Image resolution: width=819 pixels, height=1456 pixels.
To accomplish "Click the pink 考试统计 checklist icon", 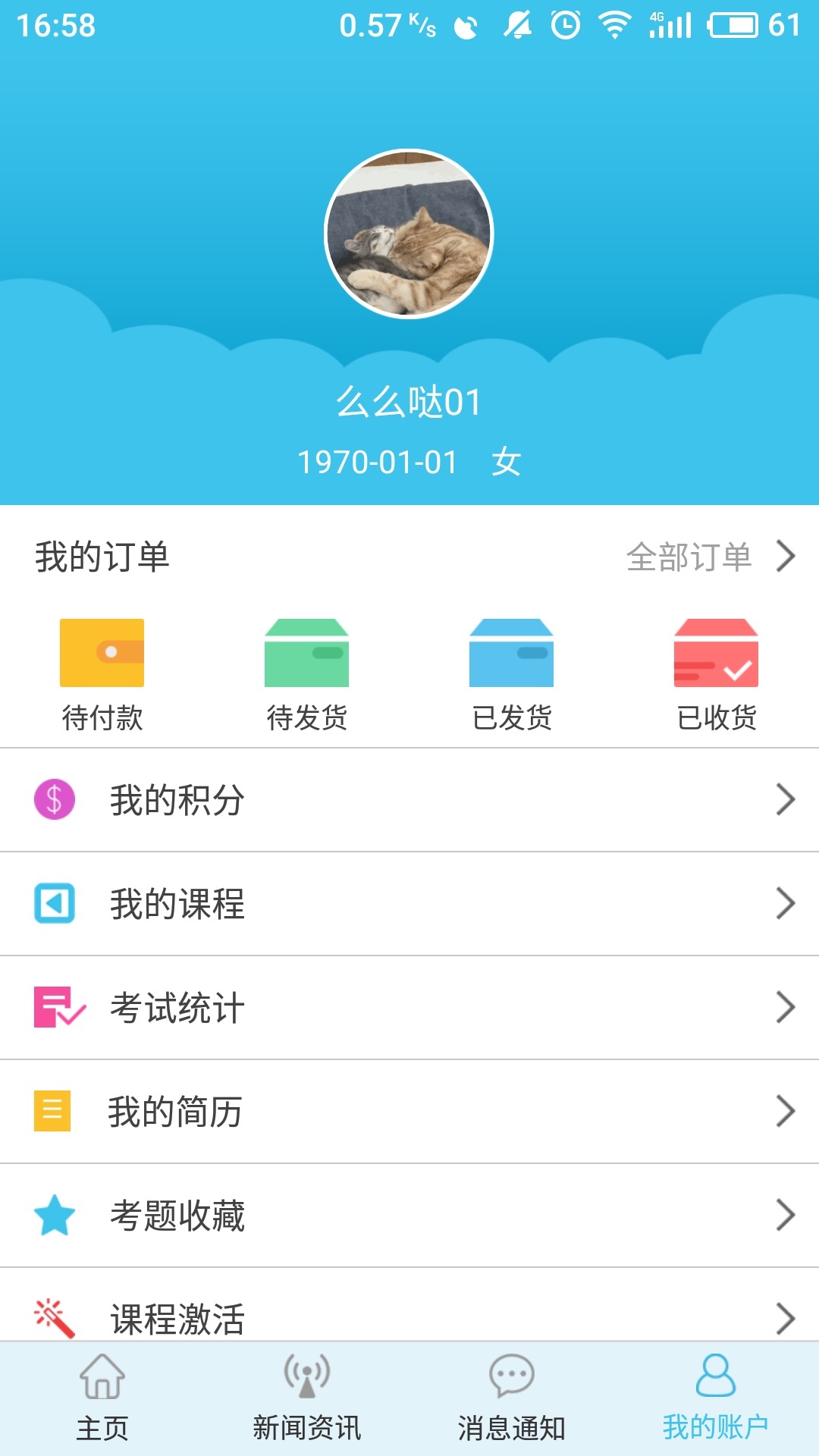I will 52,1007.
